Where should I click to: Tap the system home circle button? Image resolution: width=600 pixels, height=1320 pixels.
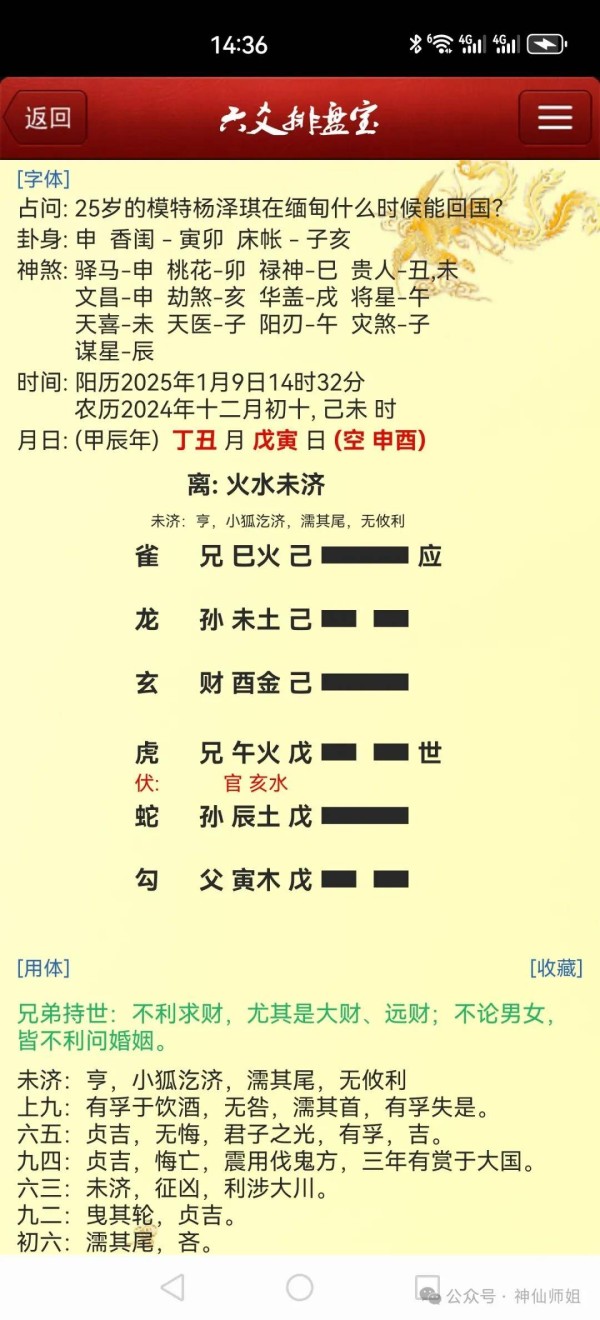pos(300,1287)
